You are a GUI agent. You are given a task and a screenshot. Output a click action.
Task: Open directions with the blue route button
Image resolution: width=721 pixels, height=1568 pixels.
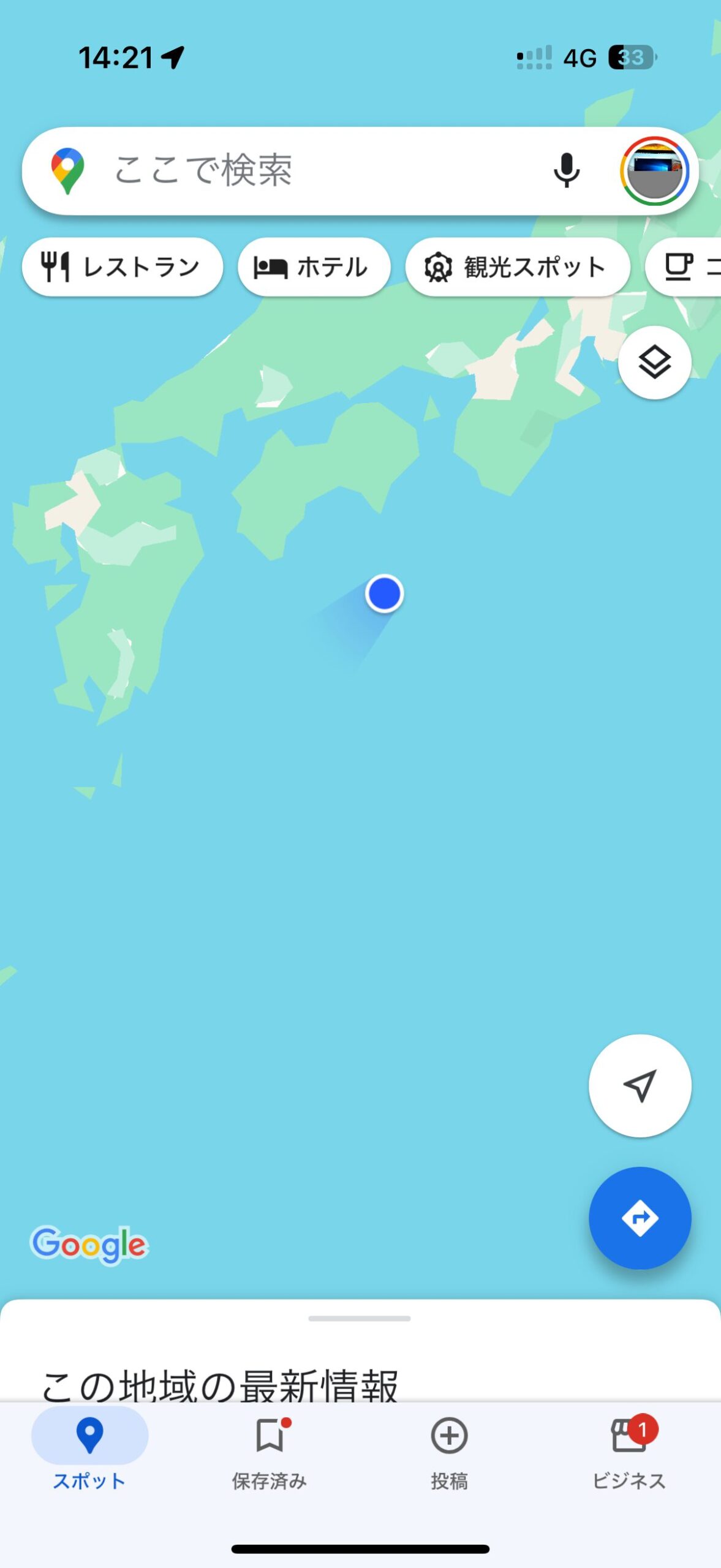[x=640, y=1218]
